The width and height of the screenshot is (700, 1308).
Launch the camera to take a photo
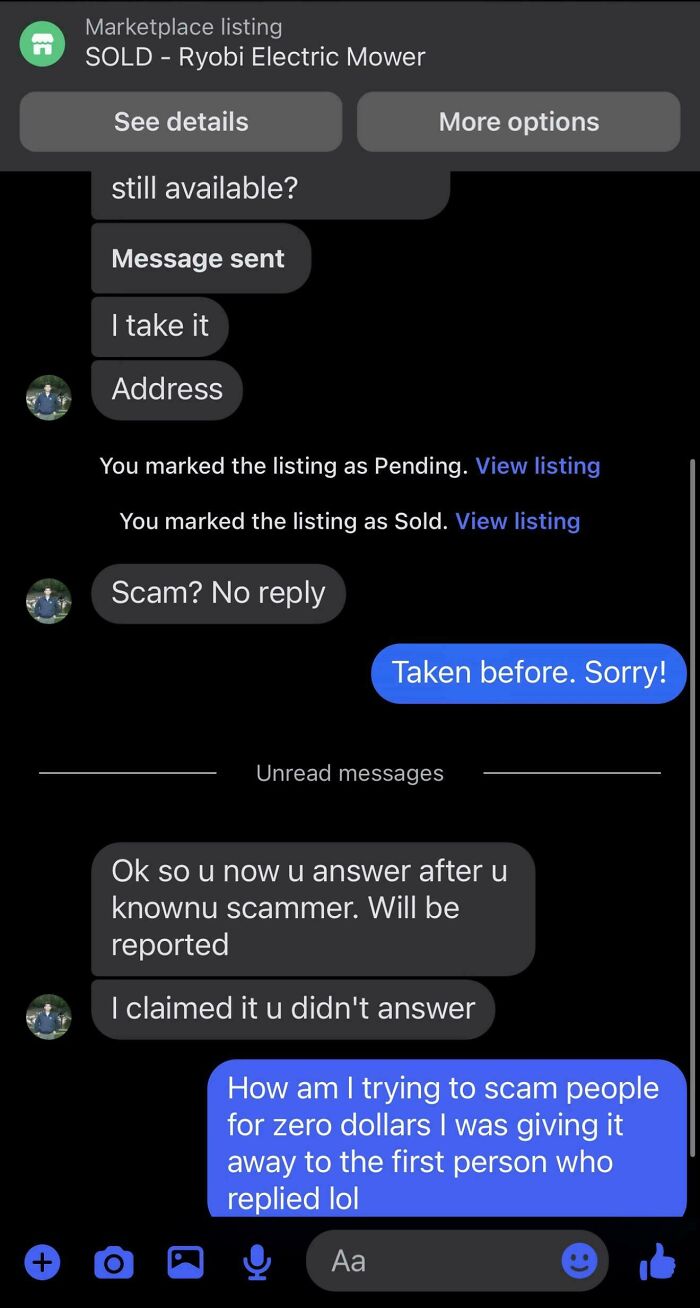pos(113,1262)
